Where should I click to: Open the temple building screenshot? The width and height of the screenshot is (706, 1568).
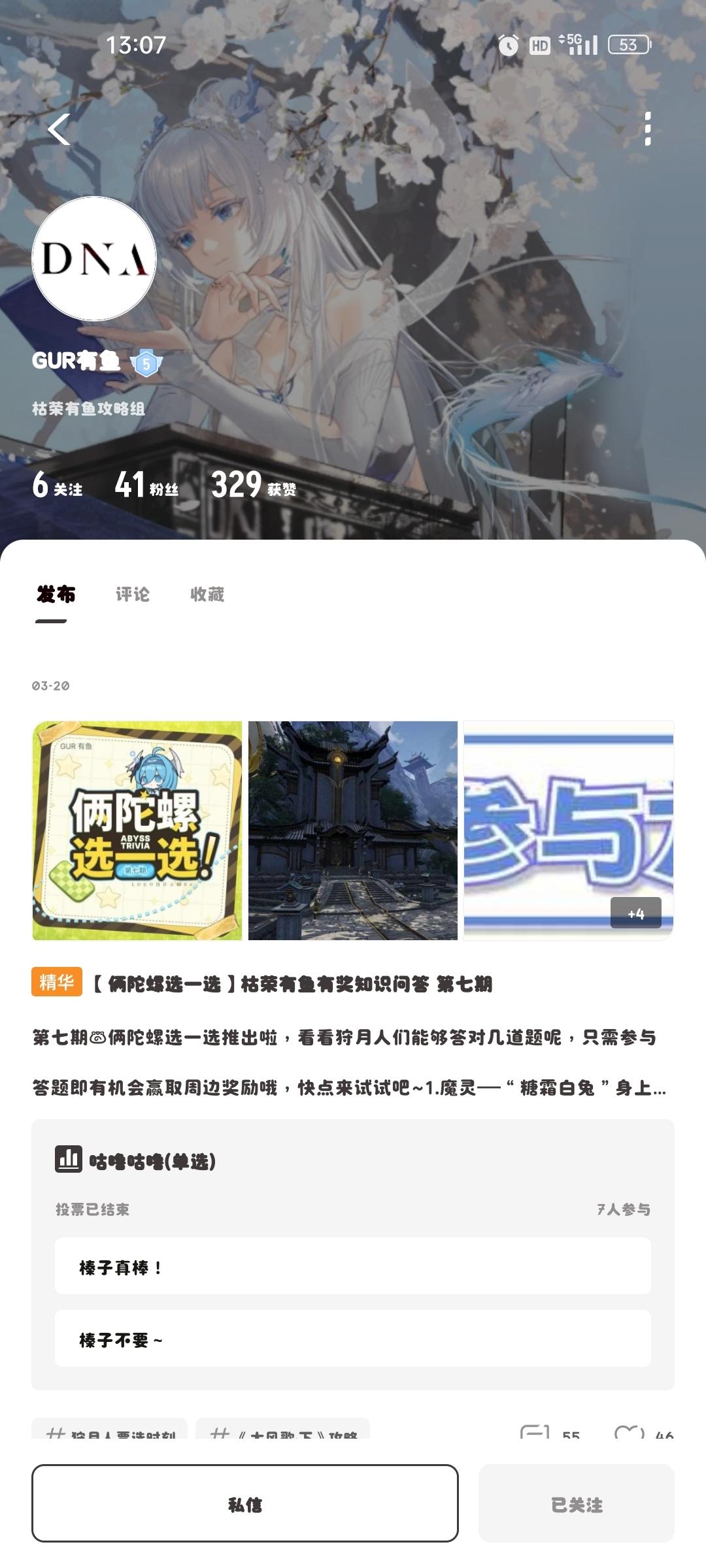[x=353, y=830]
